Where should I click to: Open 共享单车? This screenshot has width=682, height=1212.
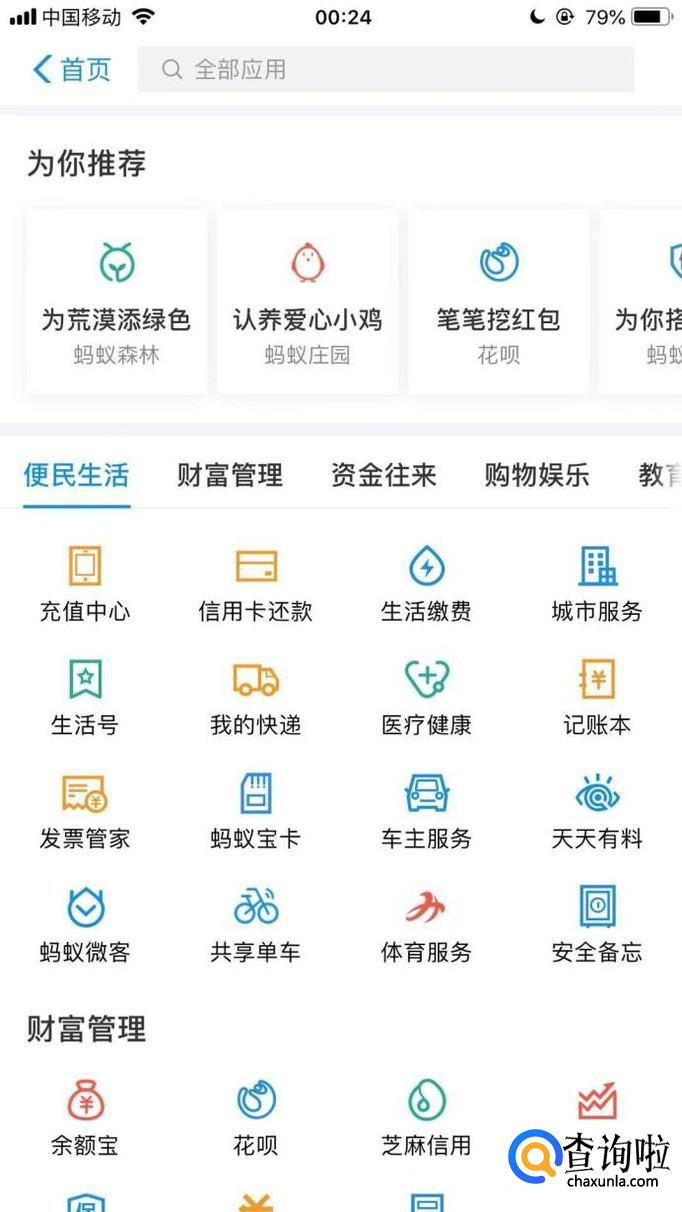[x=256, y=924]
